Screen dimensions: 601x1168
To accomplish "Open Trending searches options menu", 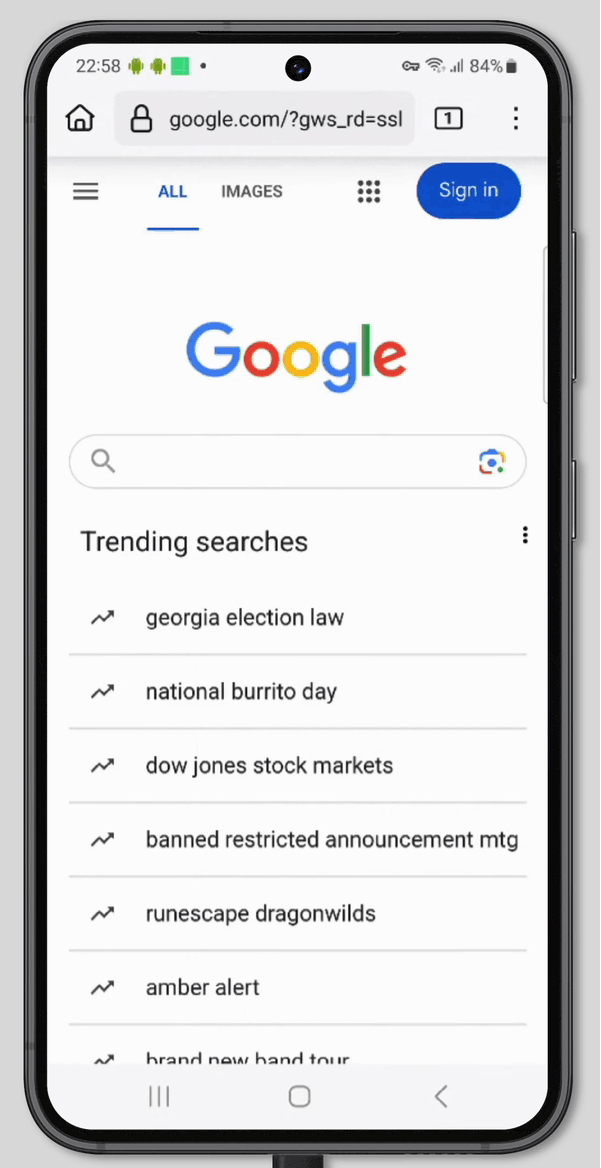I will click(525, 536).
